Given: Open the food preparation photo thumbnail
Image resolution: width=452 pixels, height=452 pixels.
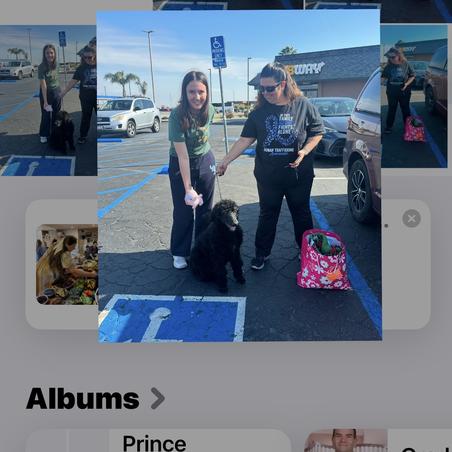Looking at the screenshot, I should [x=67, y=264].
